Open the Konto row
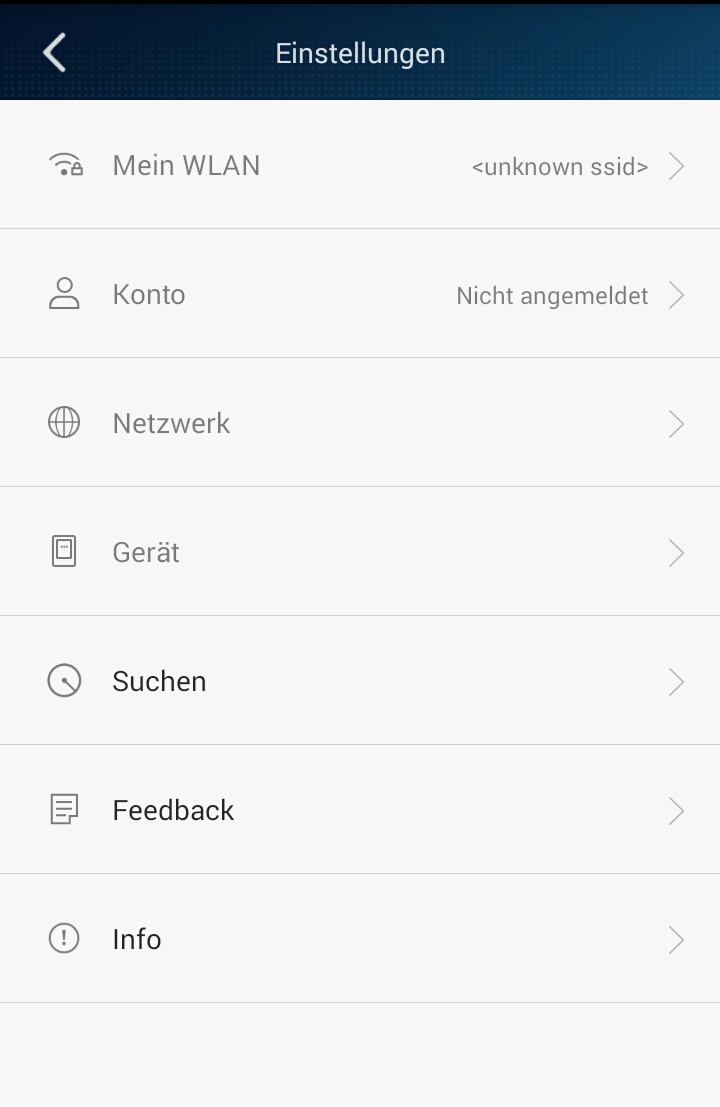This screenshot has width=720, height=1107. (x=360, y=294)
